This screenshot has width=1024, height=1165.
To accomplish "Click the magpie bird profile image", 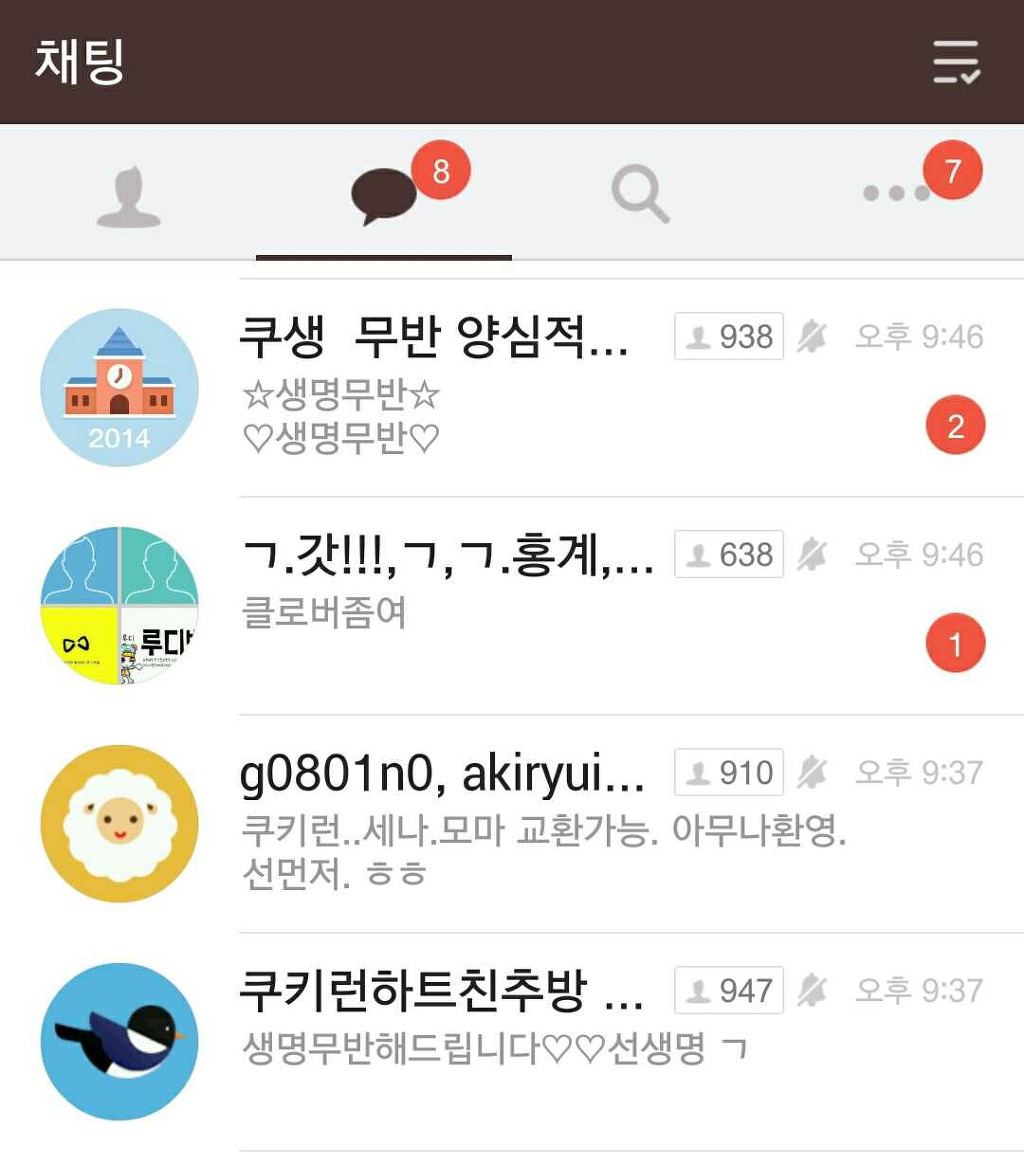I will (x=118, y=1041).
